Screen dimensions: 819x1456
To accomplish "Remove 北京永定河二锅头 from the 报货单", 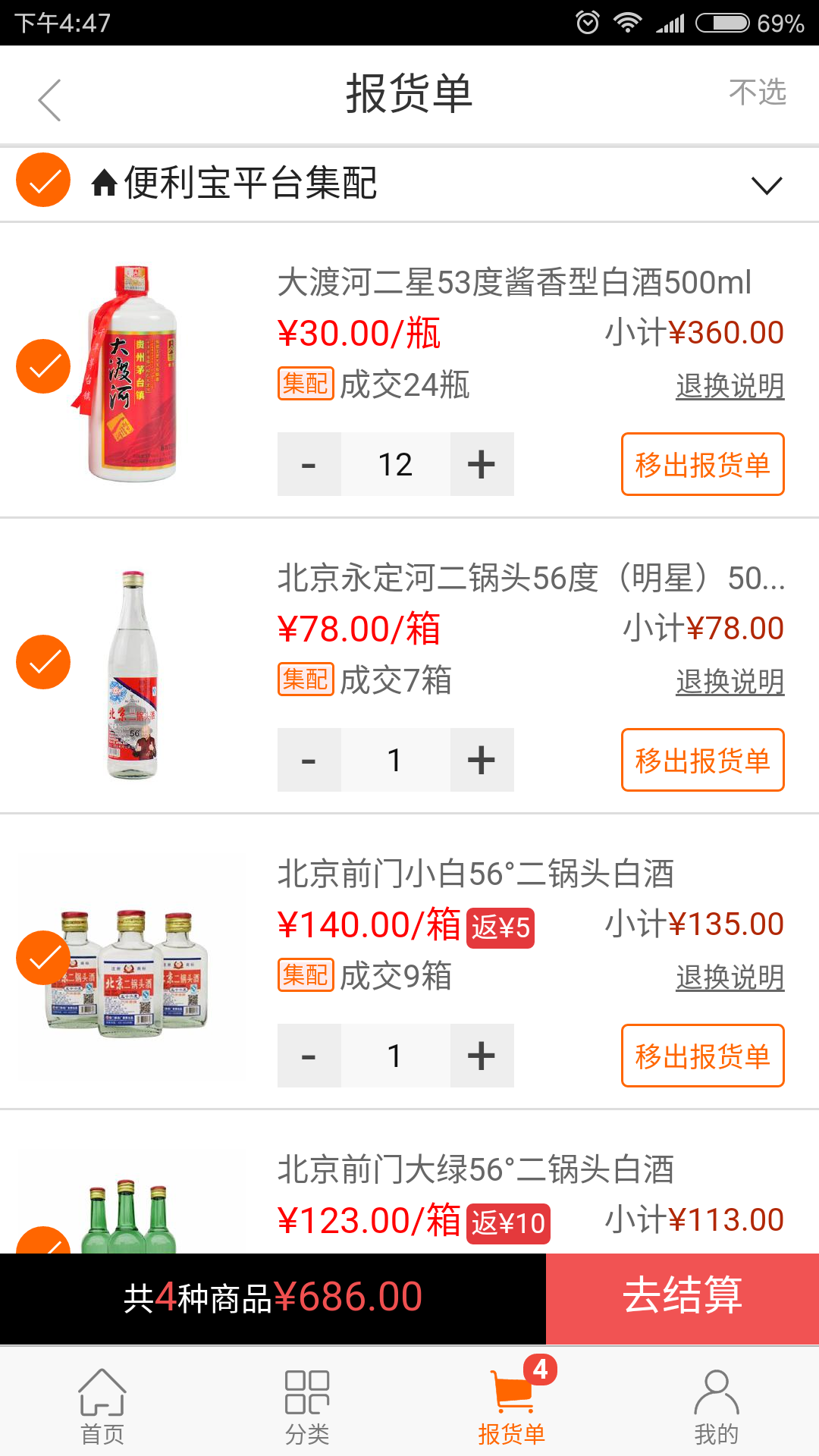I will (703, 760).
